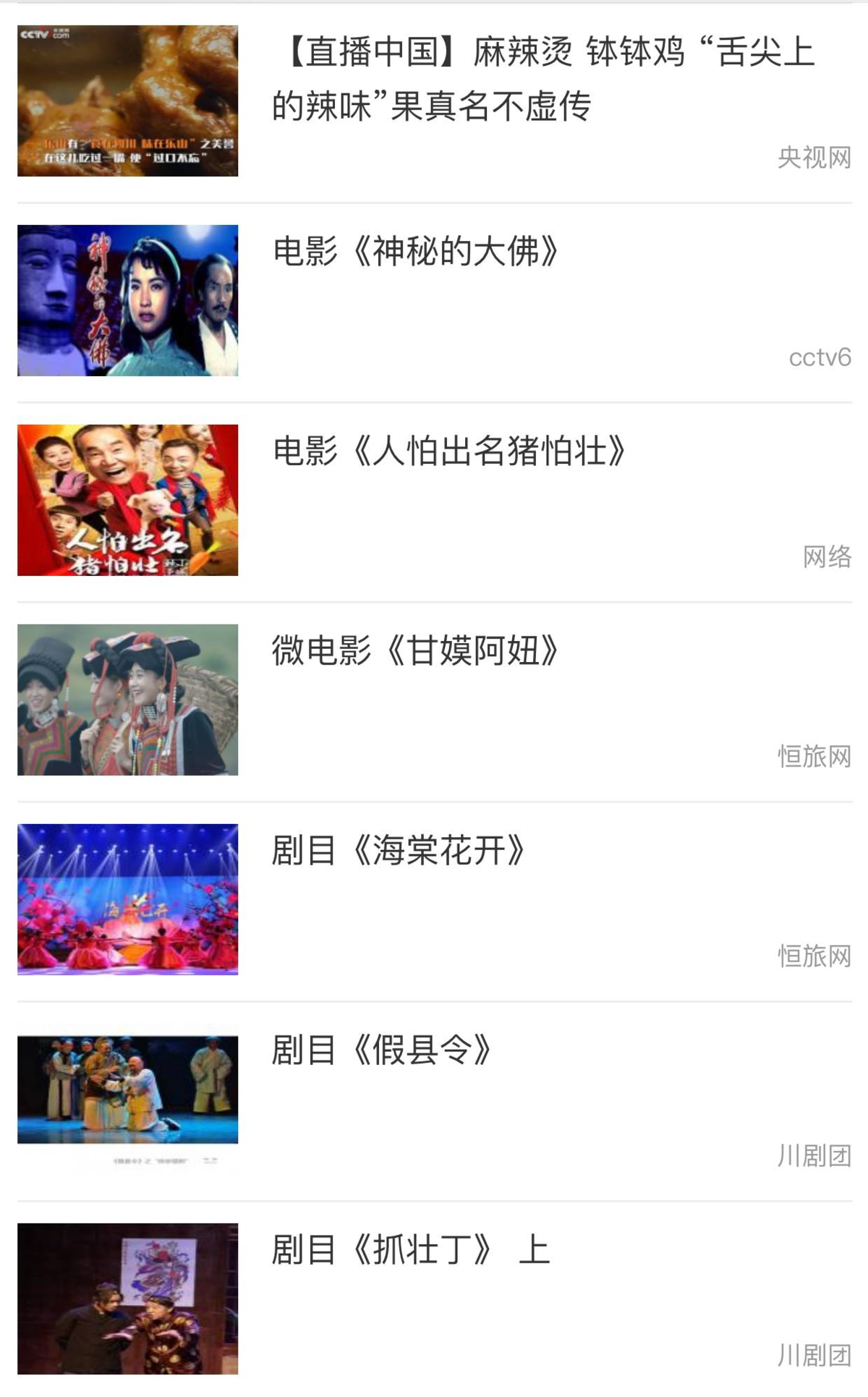View the micro film 《甘嫫阿妞》
This screenshot has width=868, height=1397.
(415, 651)
